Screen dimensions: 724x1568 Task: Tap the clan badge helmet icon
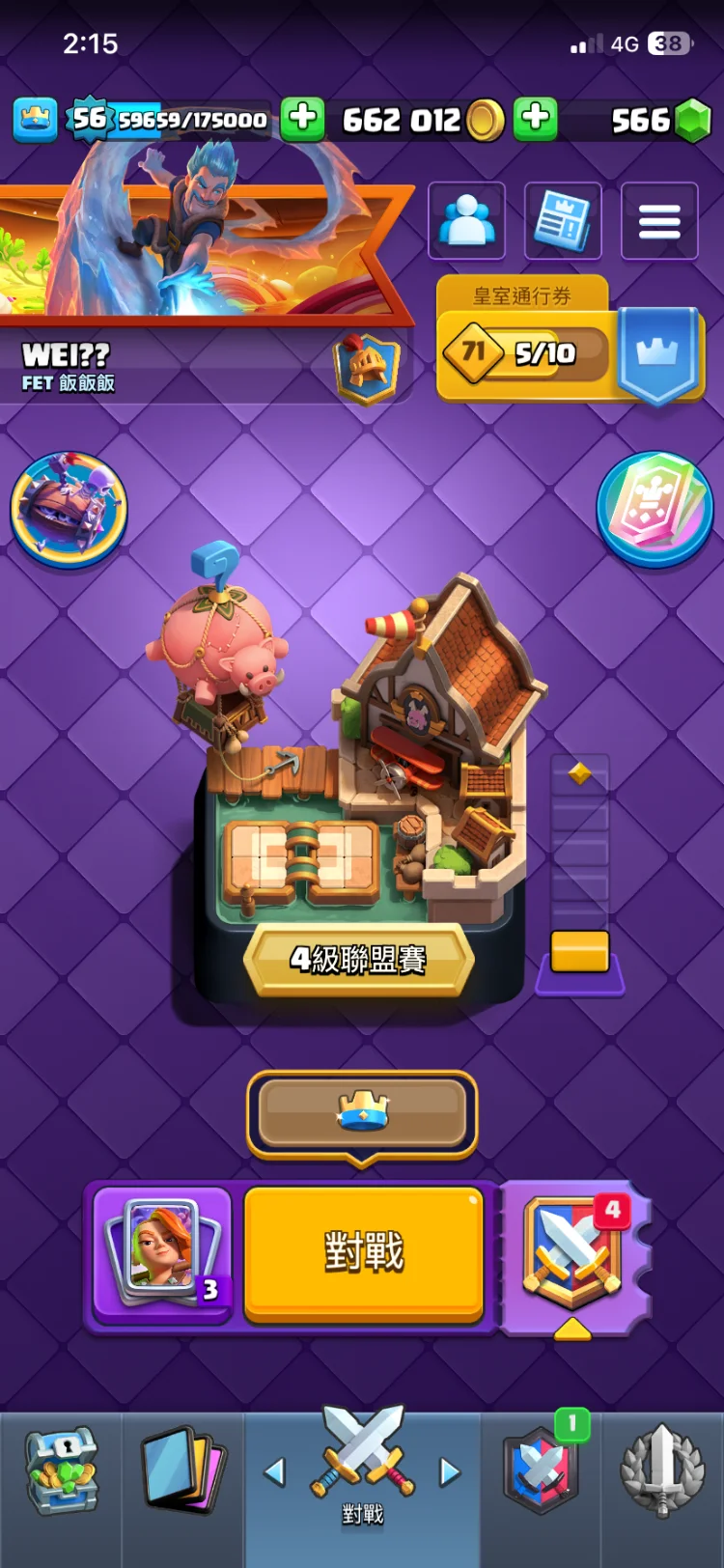coord(366,367)
